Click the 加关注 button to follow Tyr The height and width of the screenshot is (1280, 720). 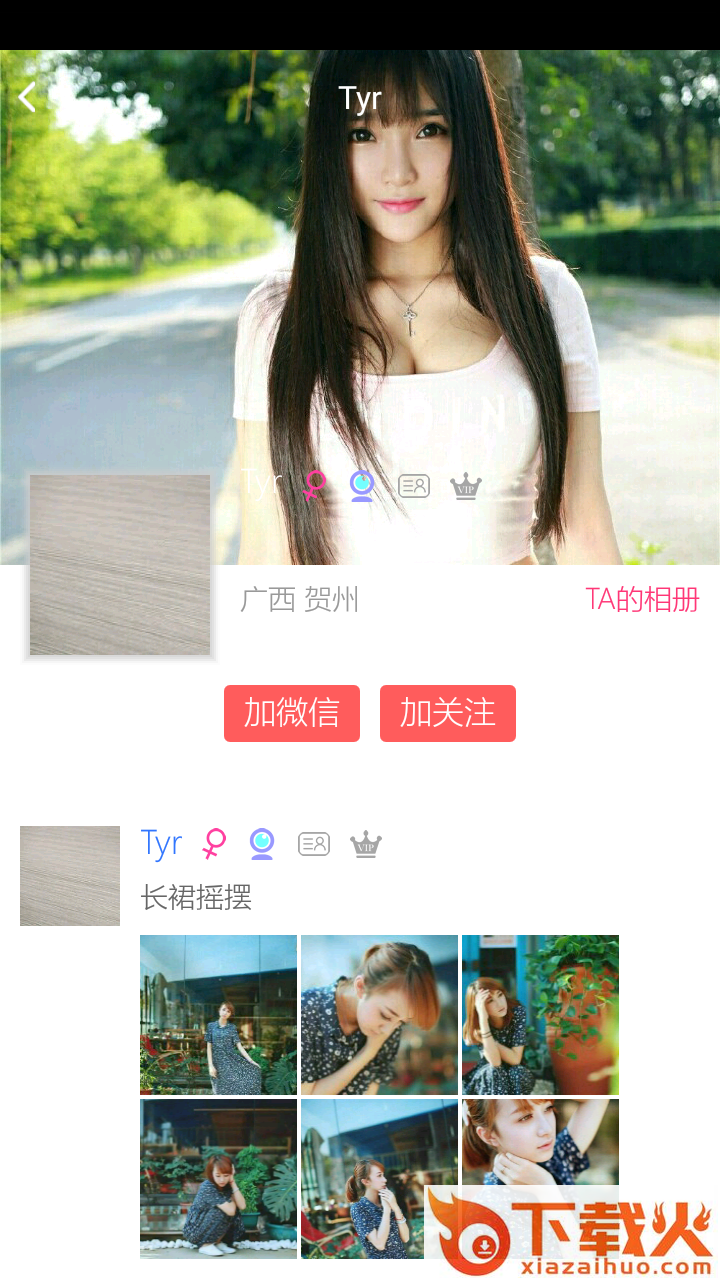pyautogui.click(x=447, y=713)
